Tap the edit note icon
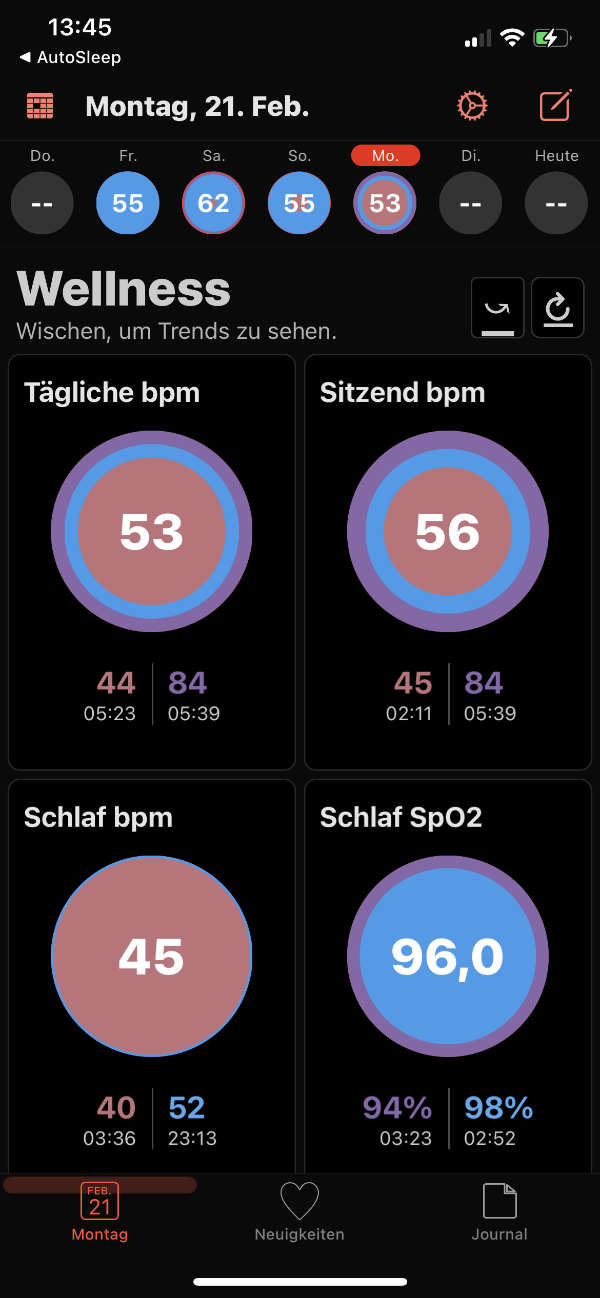Screen dimensions: 600x1298 pyautogui.click(x=555, y=106)
